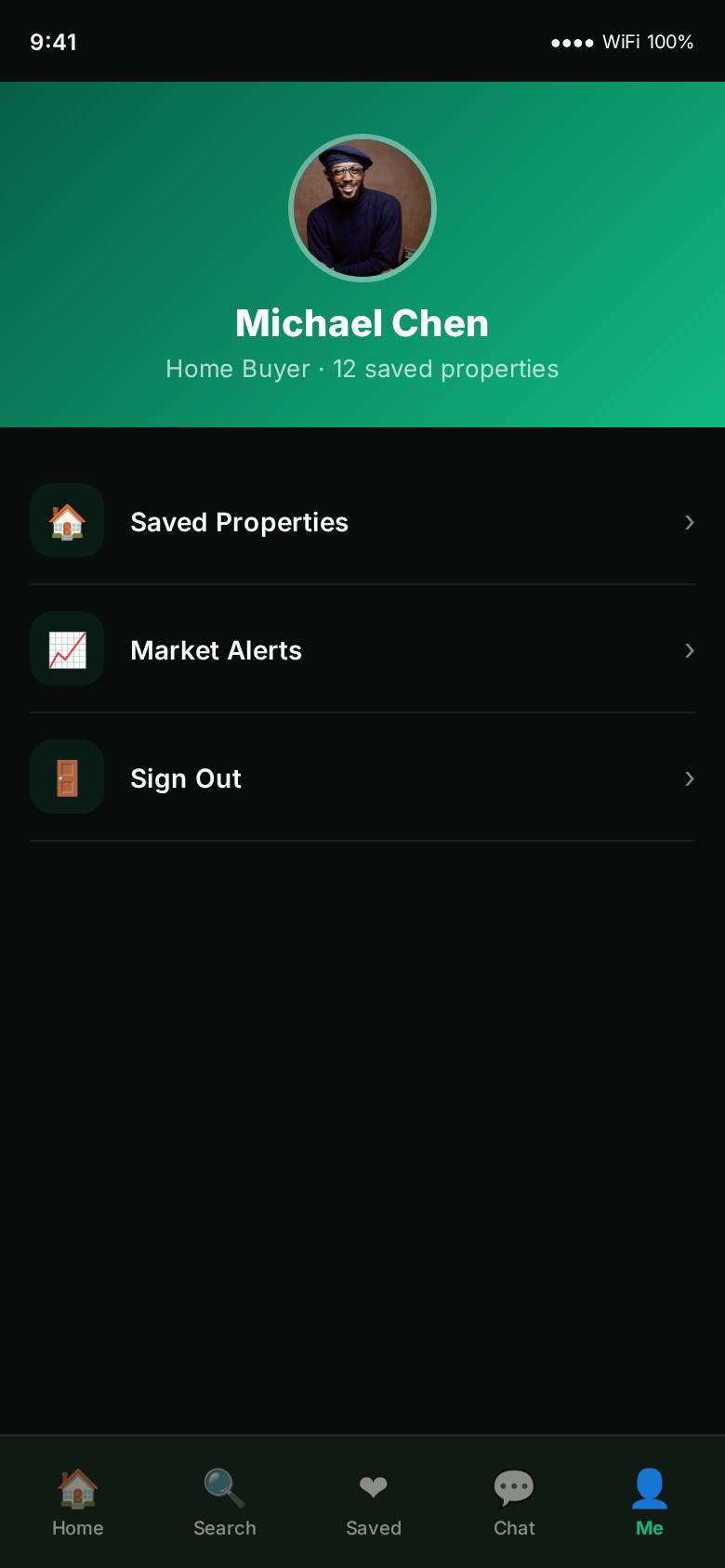Switch to the Home tab
The image size is (725, 1568).
(78, 1502)
